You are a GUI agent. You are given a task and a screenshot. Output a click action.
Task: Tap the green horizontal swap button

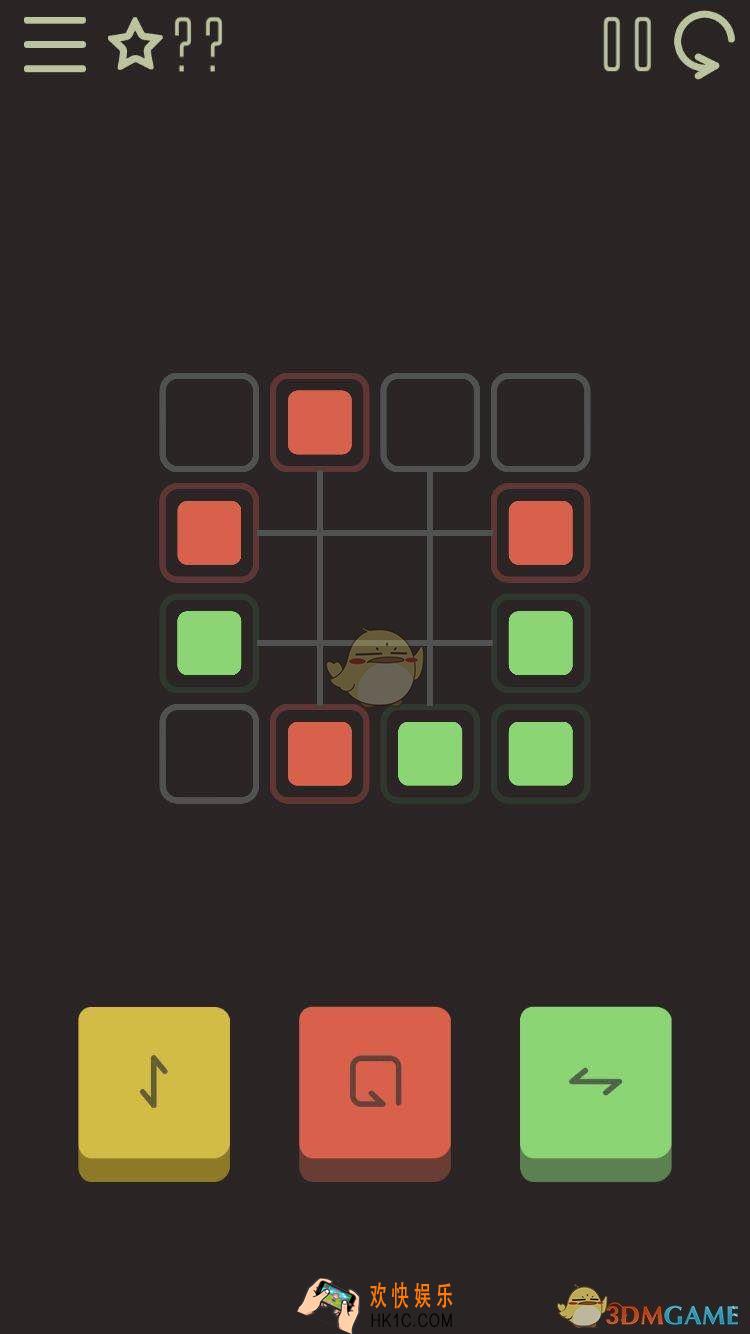coord(596,1085)
